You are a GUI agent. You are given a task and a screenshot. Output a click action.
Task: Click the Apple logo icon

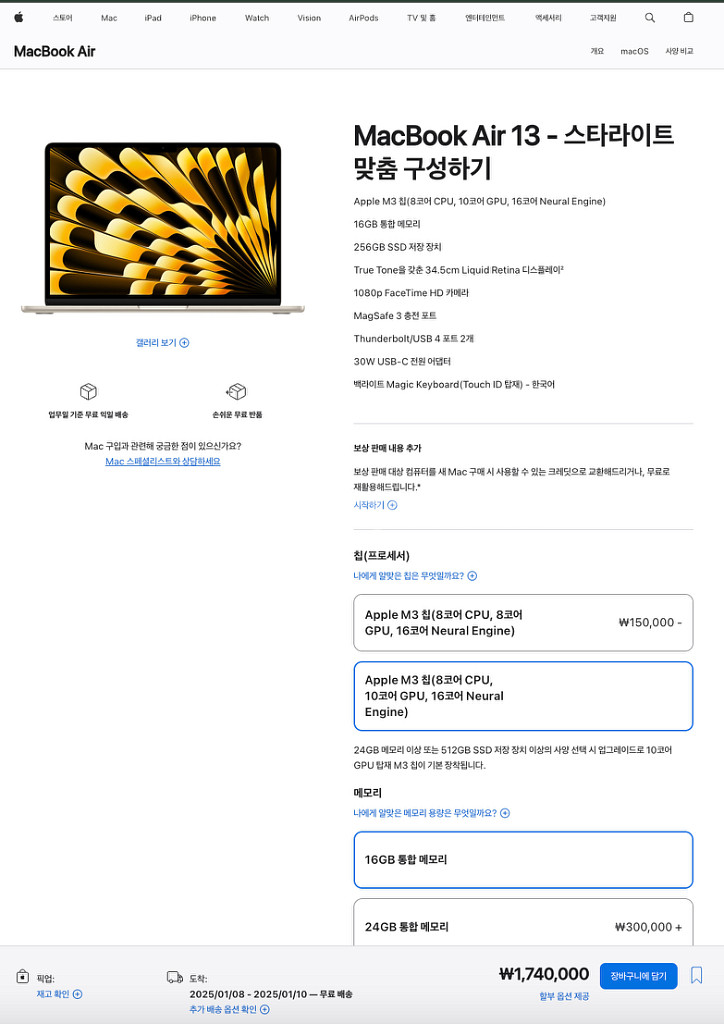pyautogui.click(x=20, y=17)
